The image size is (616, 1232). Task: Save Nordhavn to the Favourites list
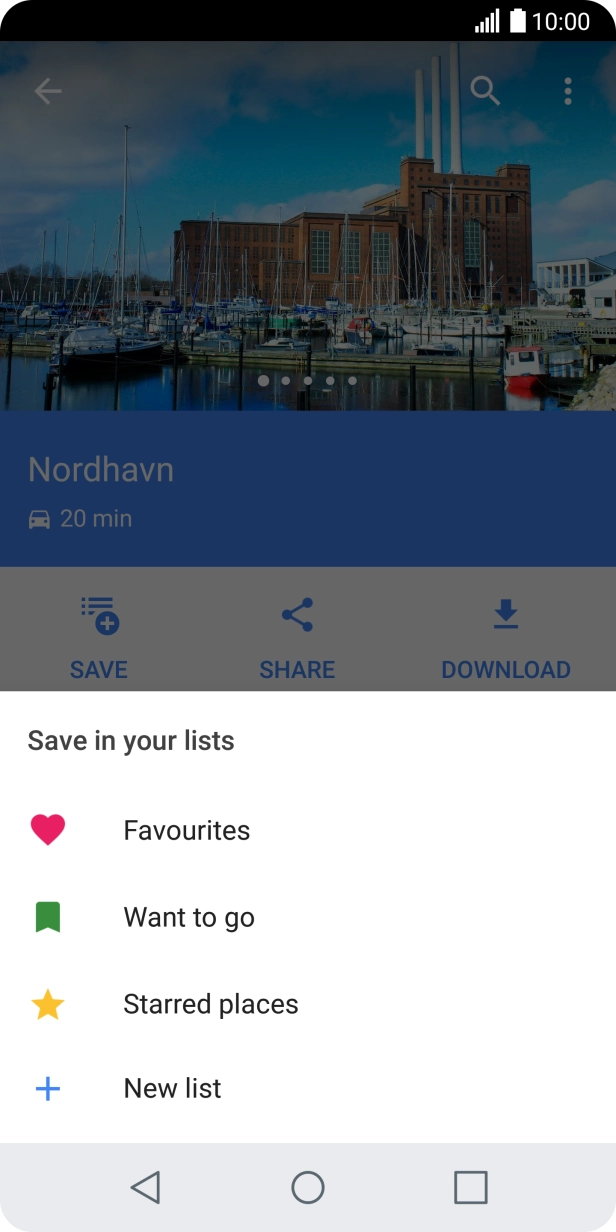(x=186, y=830)
